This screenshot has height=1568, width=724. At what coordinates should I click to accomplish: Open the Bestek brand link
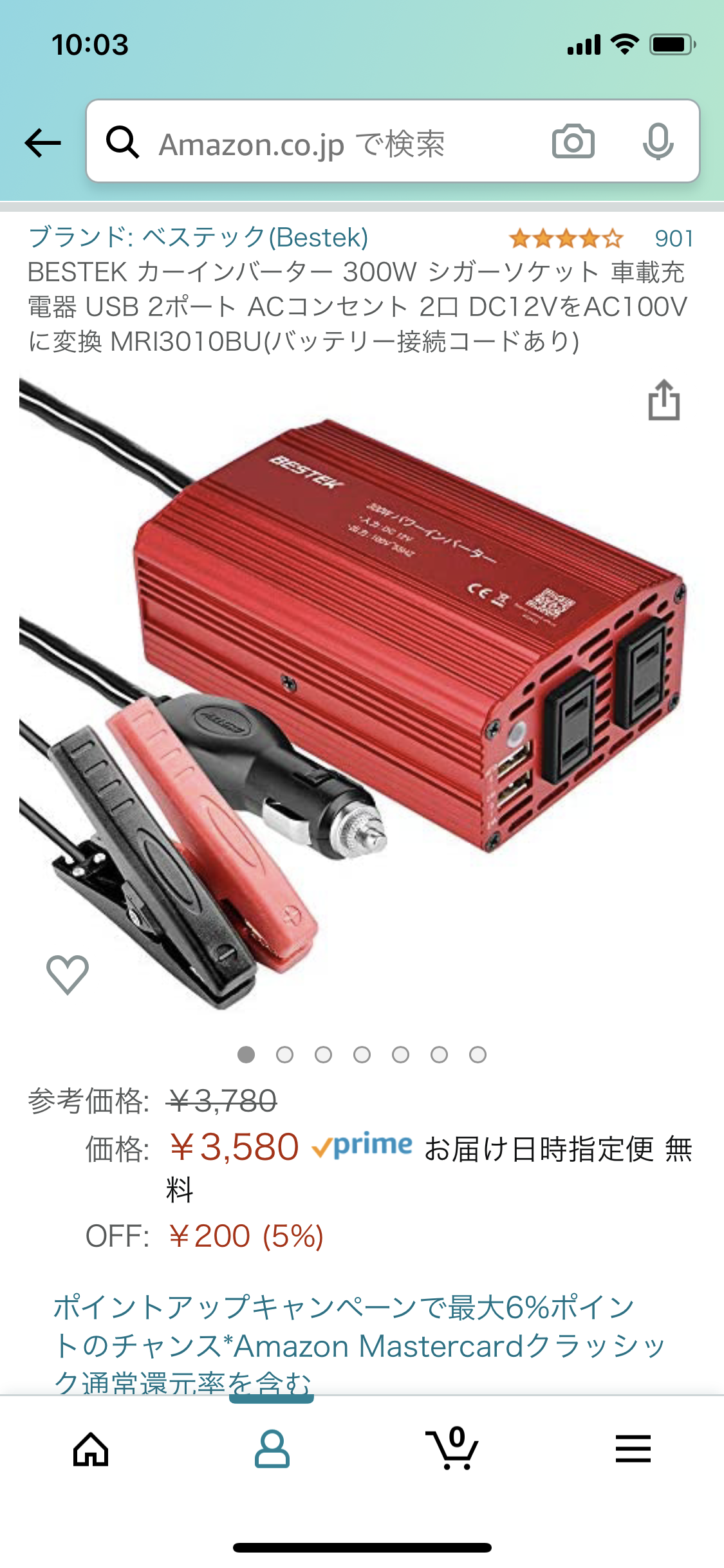click(x=198, y=238)
